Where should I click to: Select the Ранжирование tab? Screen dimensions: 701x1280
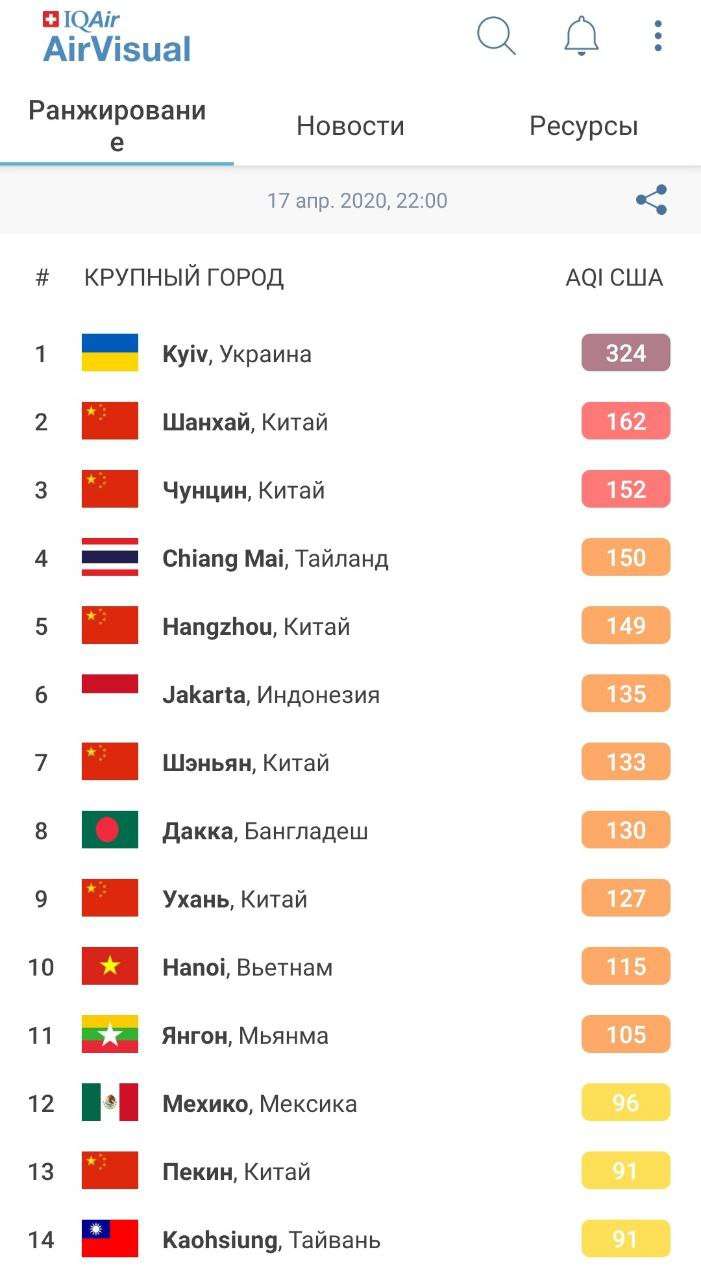coord(117,126)
